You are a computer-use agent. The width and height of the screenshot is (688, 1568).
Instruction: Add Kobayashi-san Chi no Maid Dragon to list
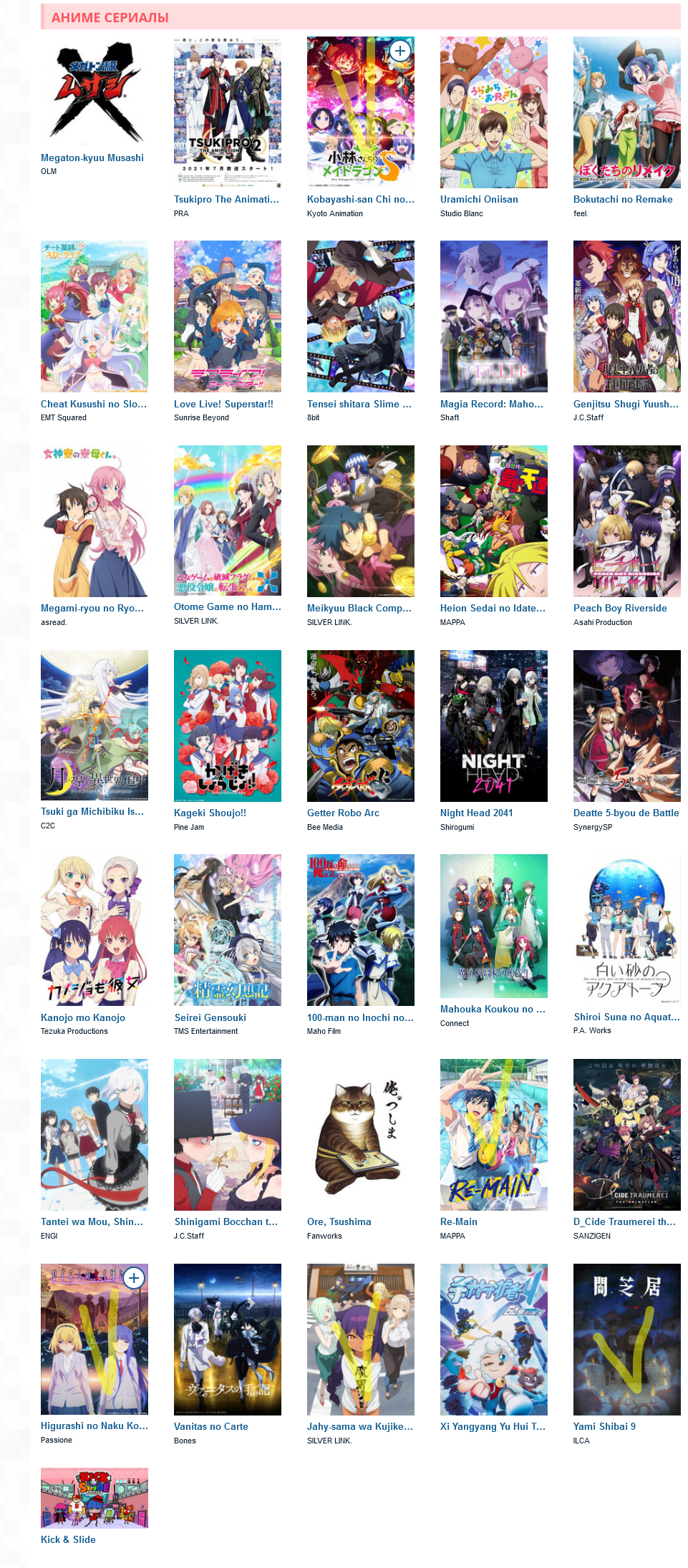(400, 51)
